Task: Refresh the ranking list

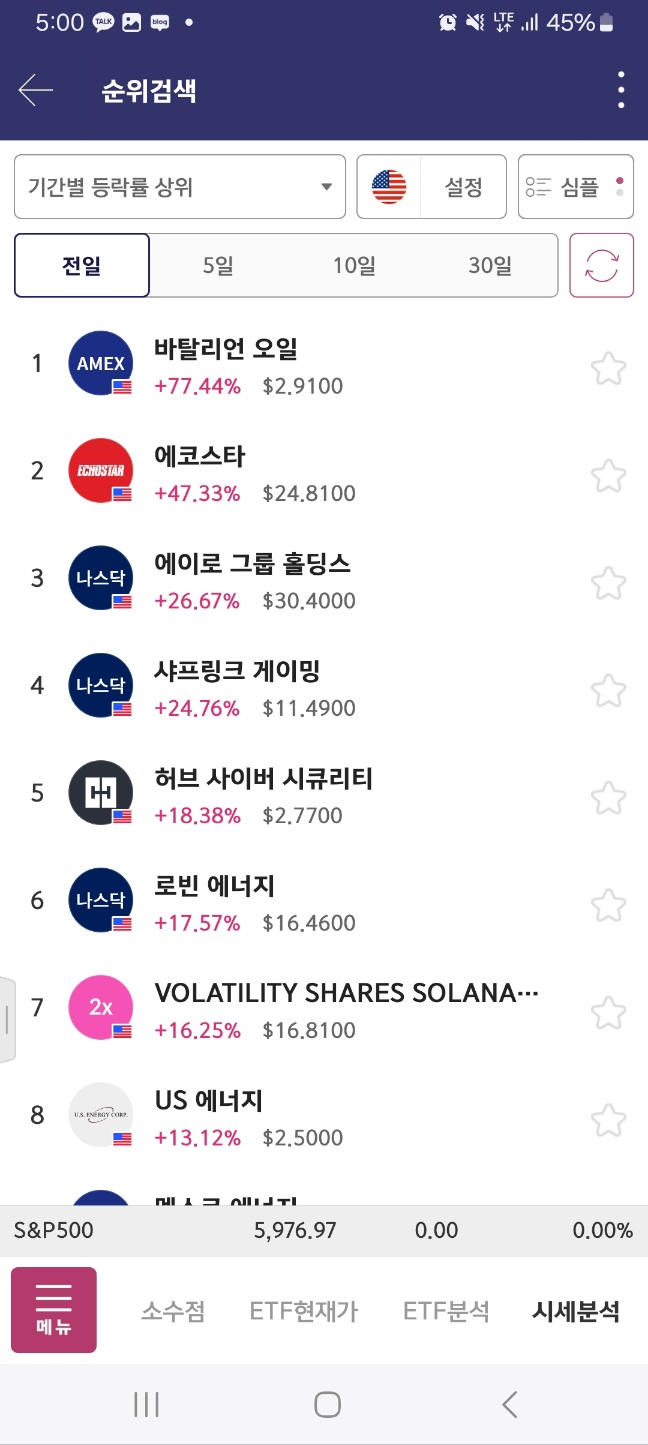Action: tap(602, 266)
